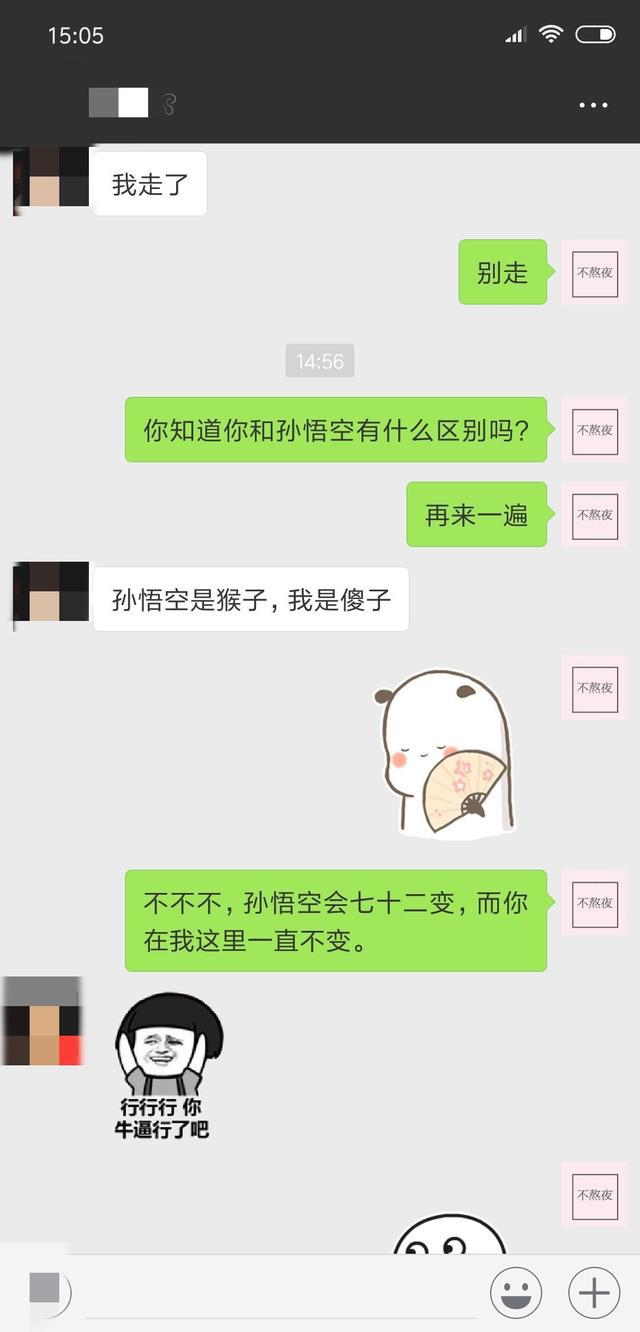640x1332 pixels.
Task: Switch to voice input mode
Action: pyautogui.click(x=44, y=1293)
